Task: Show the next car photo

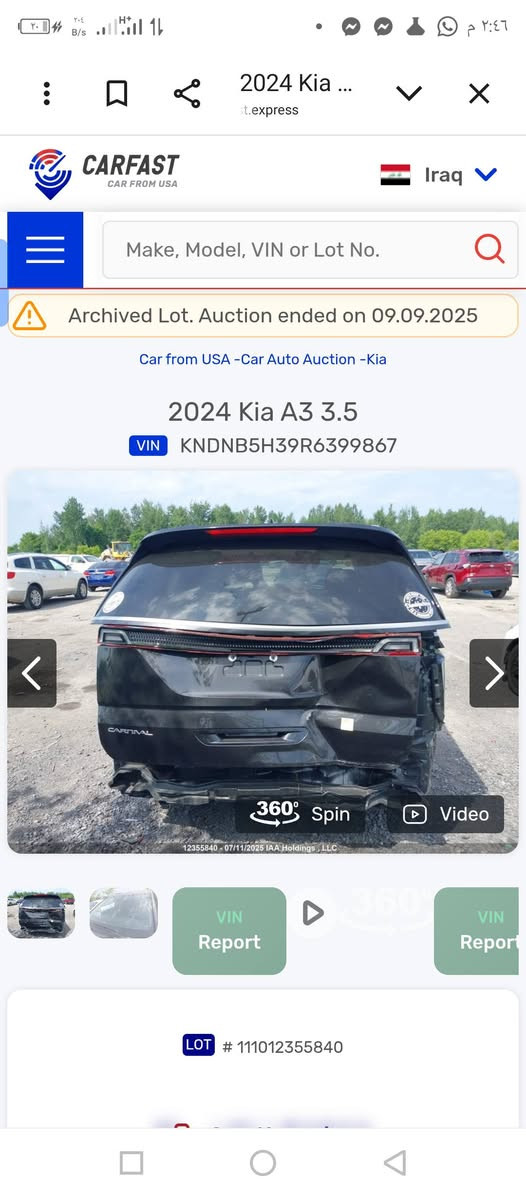Action: coord(494,673)
